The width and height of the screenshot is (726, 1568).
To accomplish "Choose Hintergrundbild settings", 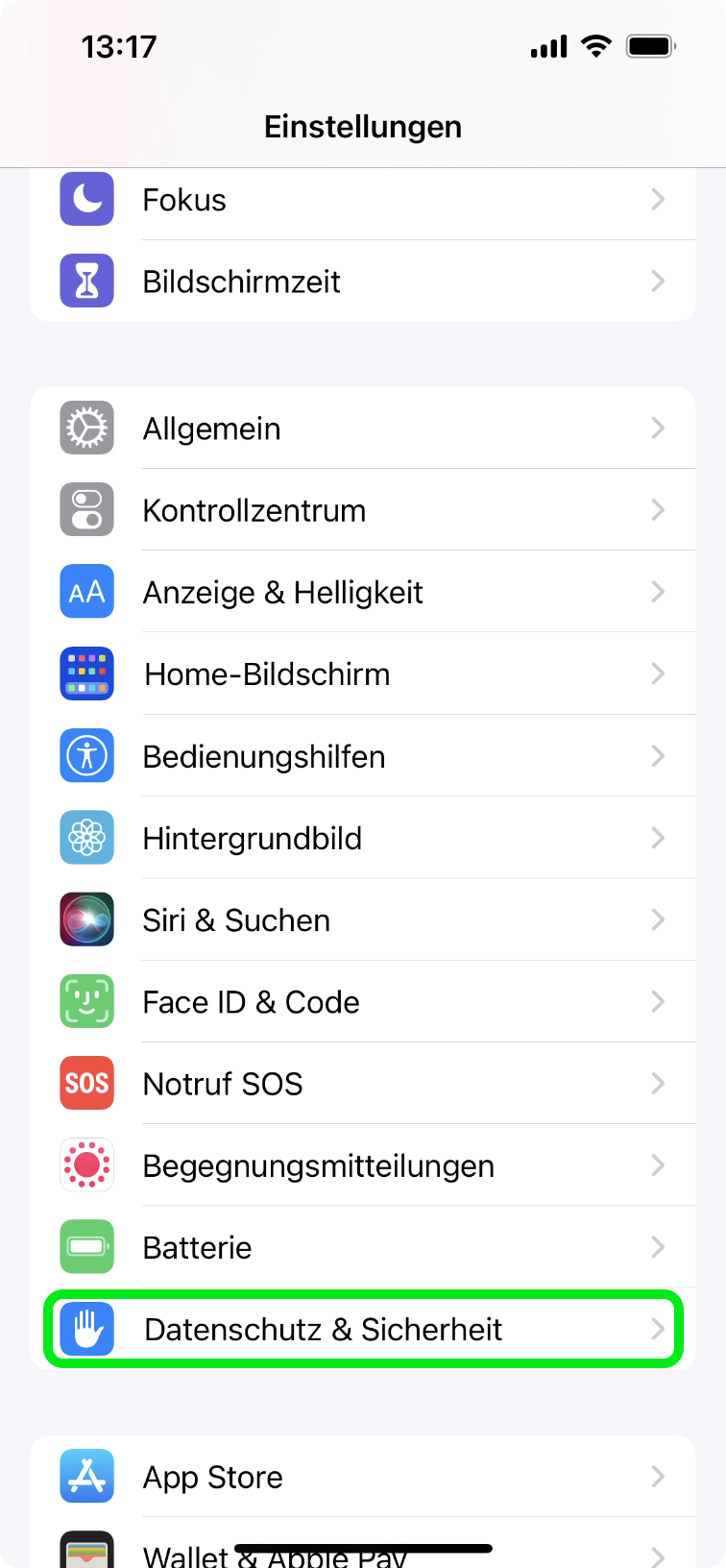I will (x=363, y=838).
